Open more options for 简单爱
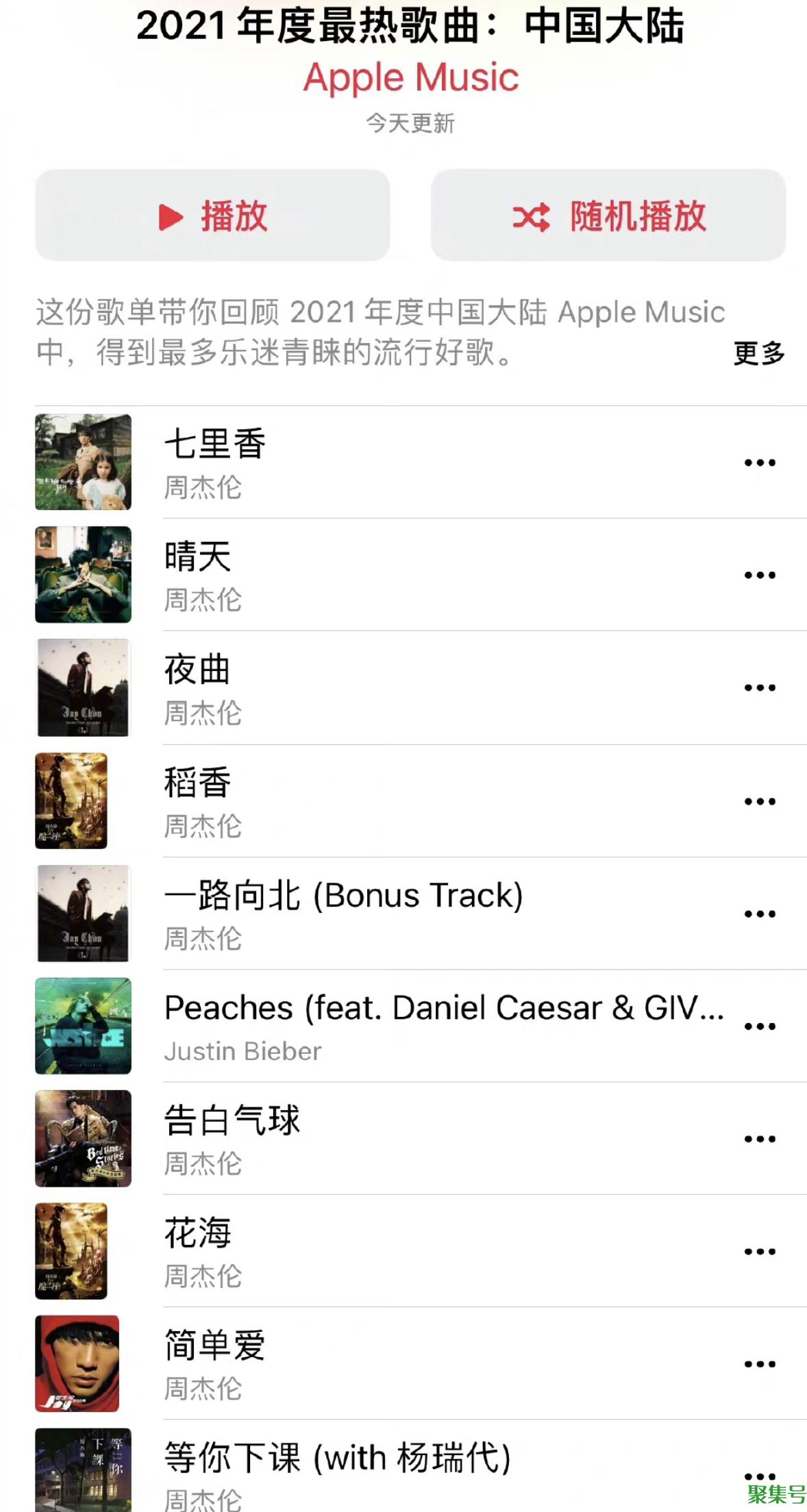Screen dimensions: 807x1512 (x=760, y=1364)
